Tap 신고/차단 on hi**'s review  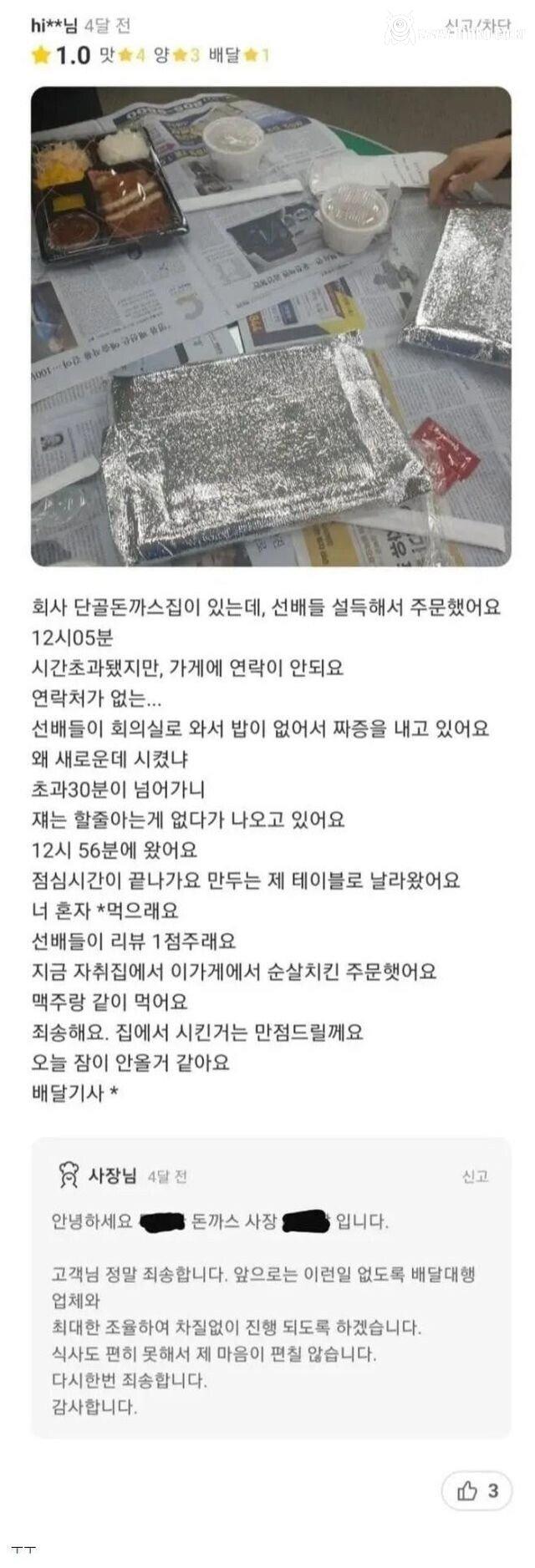tap(489, 26)
